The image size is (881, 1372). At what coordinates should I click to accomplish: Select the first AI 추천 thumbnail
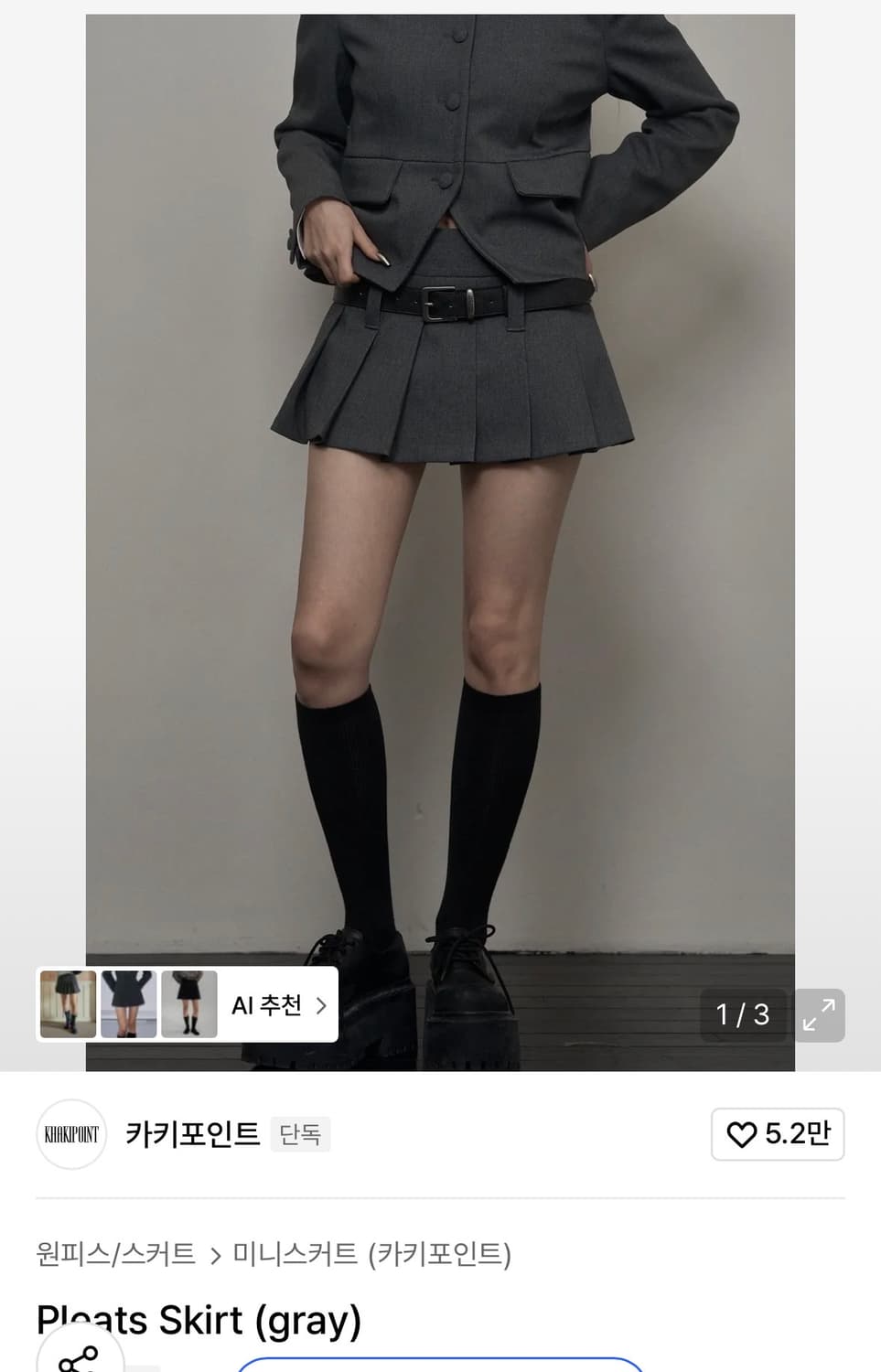[68, 1004]
